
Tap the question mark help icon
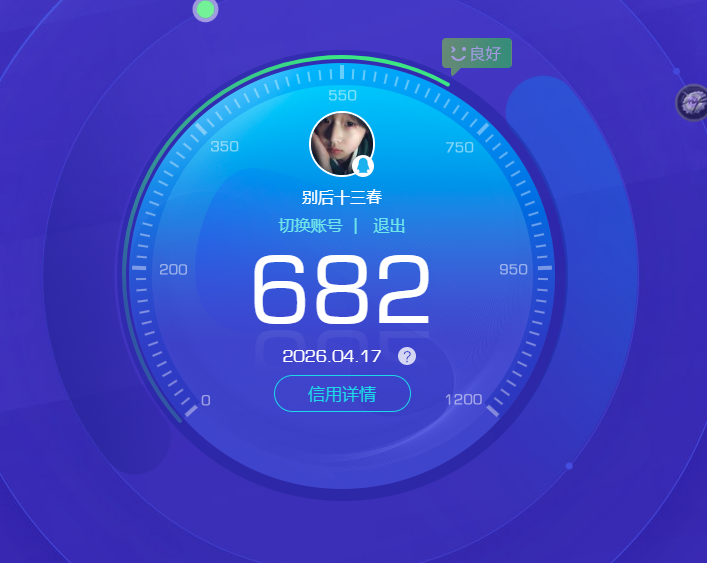coord(407,356)
